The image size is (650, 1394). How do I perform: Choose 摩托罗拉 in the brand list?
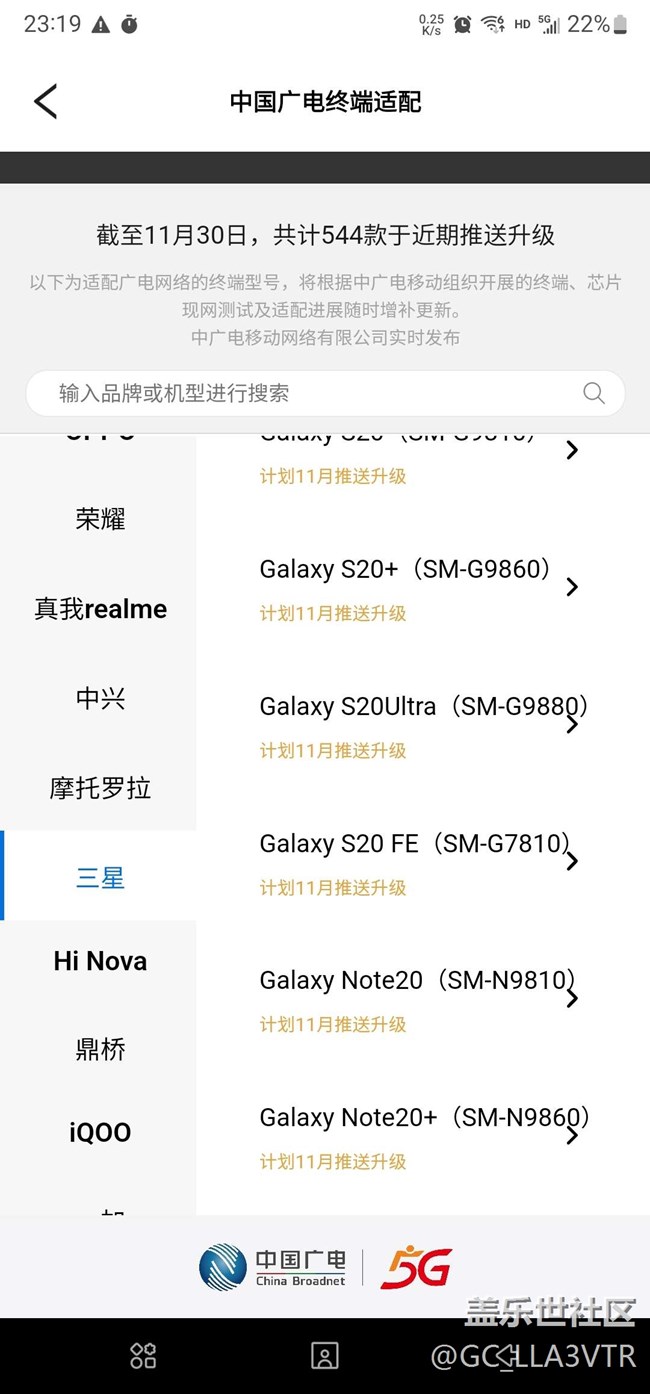[100, 788]
